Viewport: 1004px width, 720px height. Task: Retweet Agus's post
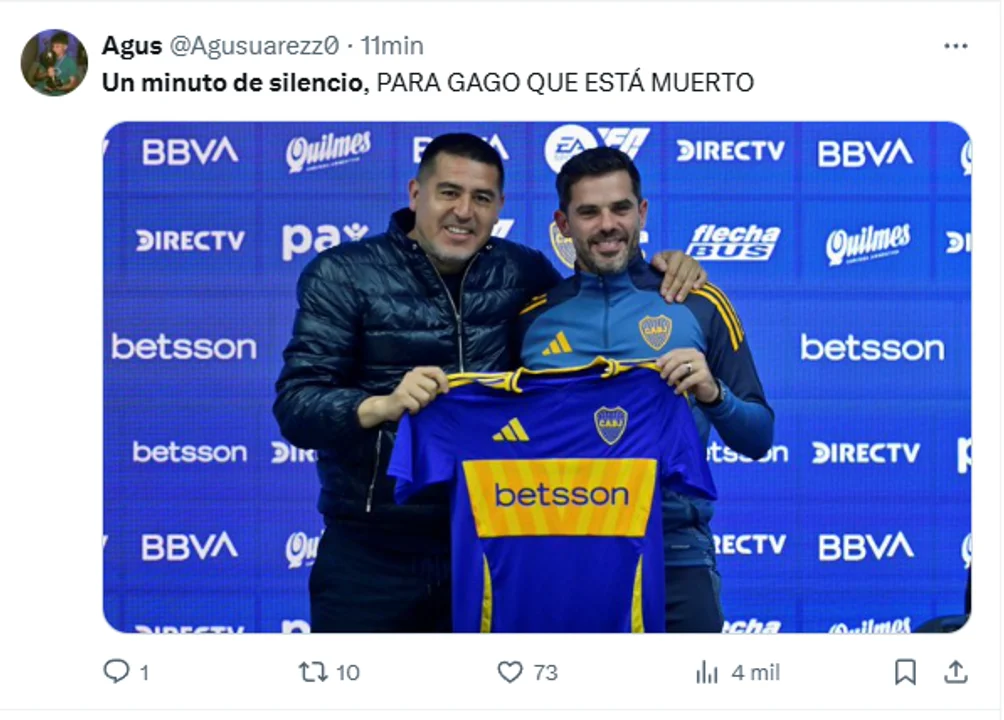point(314,672)
